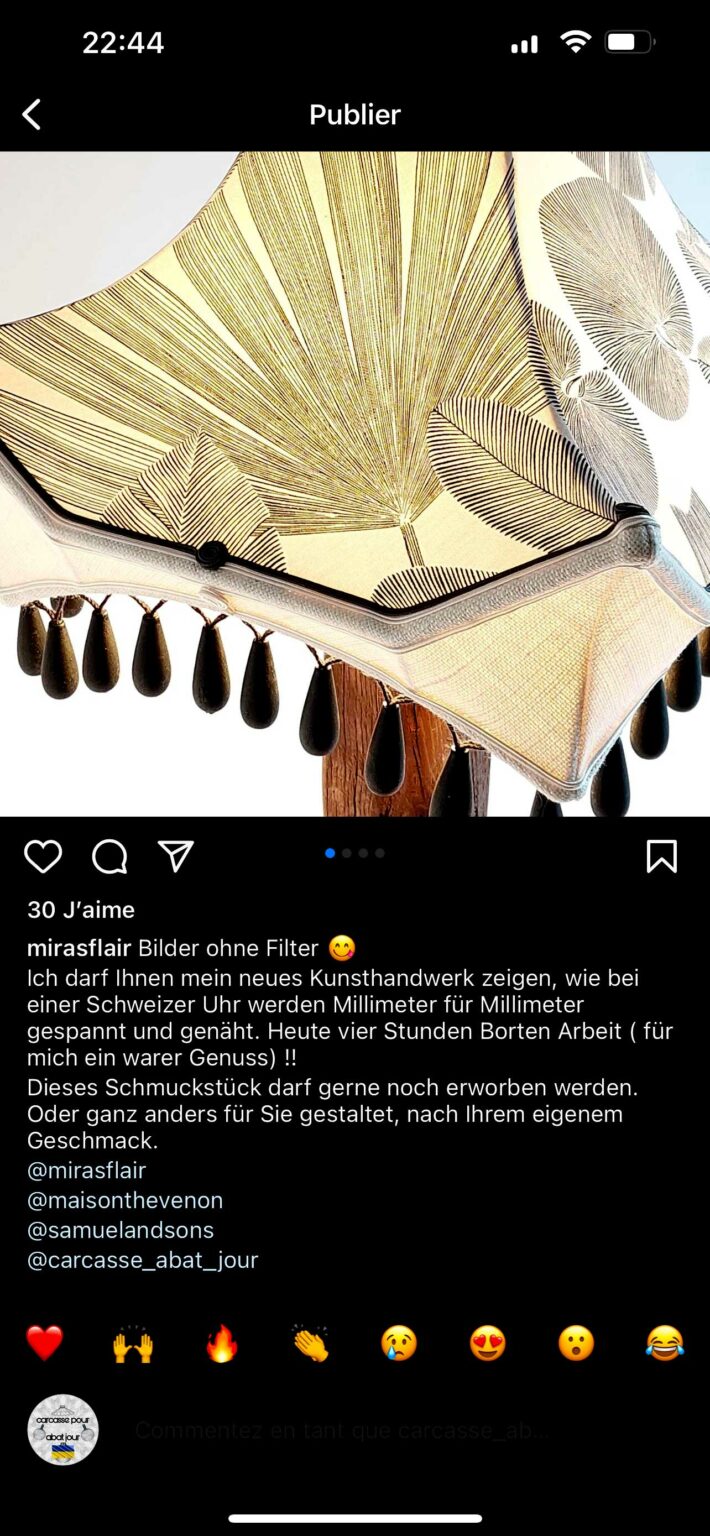Insert the red heart emoji
The width and height of the screenshot is (710, 1536).
(45, 1343)
